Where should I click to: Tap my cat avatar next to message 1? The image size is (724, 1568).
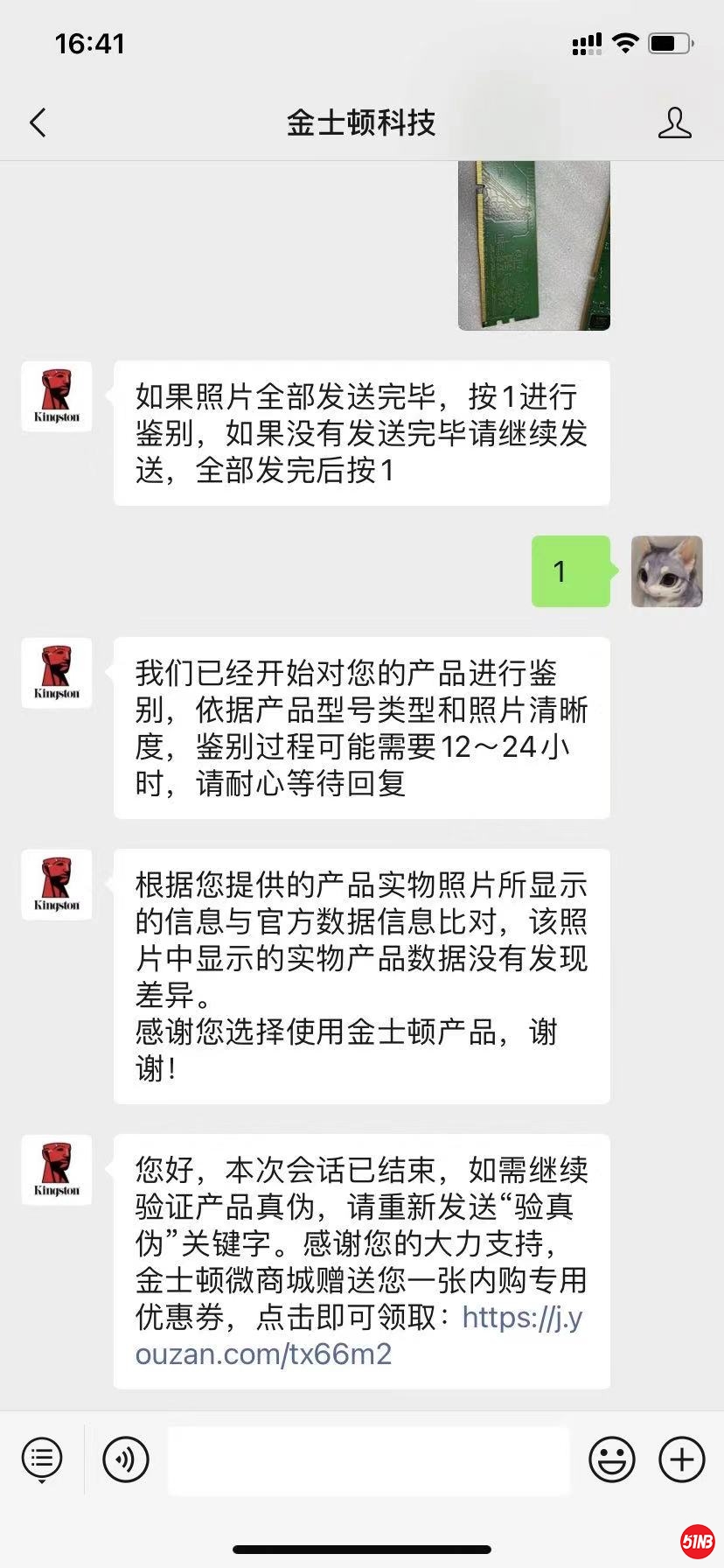(x=666, y=571)
